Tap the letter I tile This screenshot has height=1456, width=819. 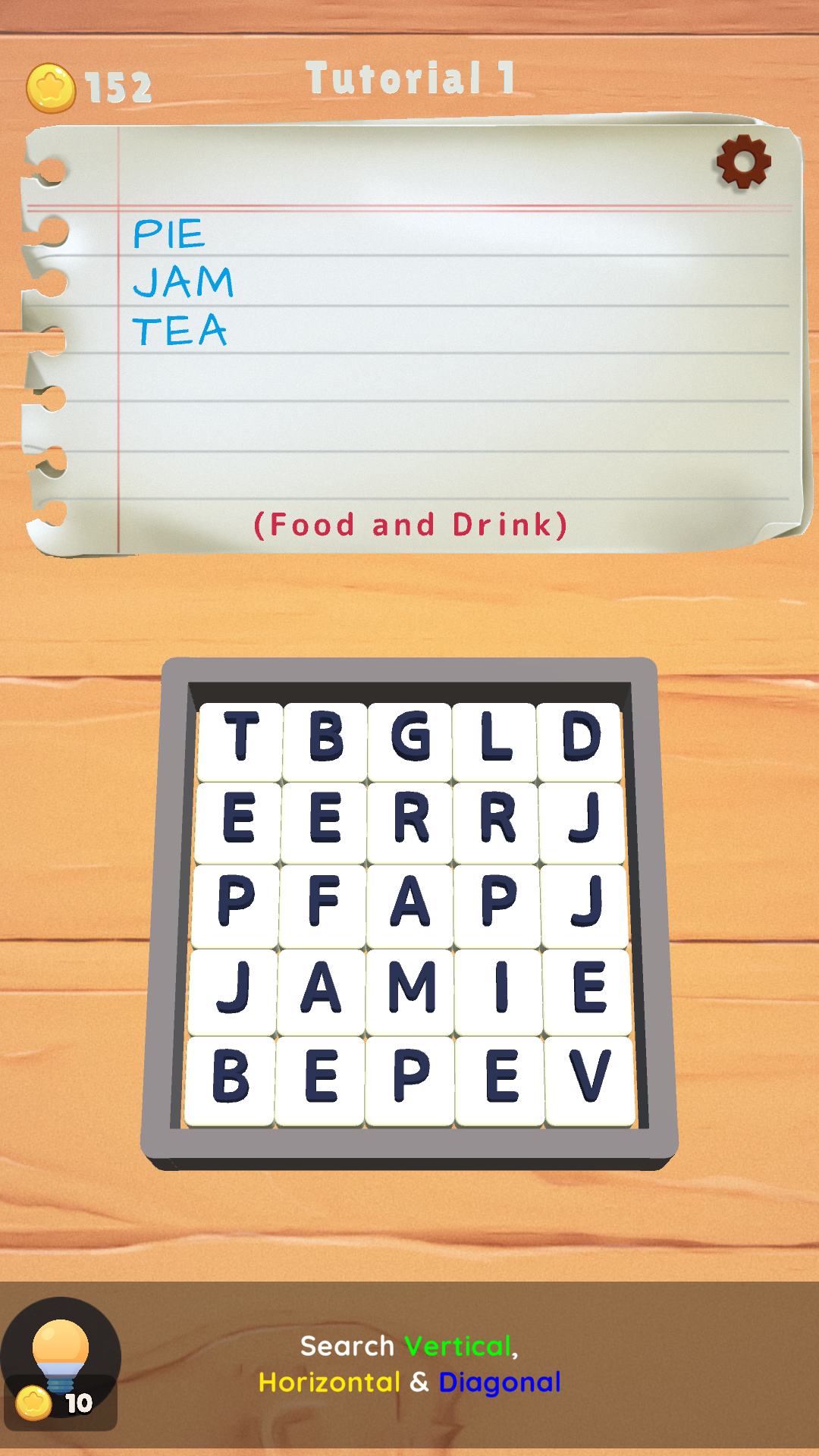coord(500,990)
